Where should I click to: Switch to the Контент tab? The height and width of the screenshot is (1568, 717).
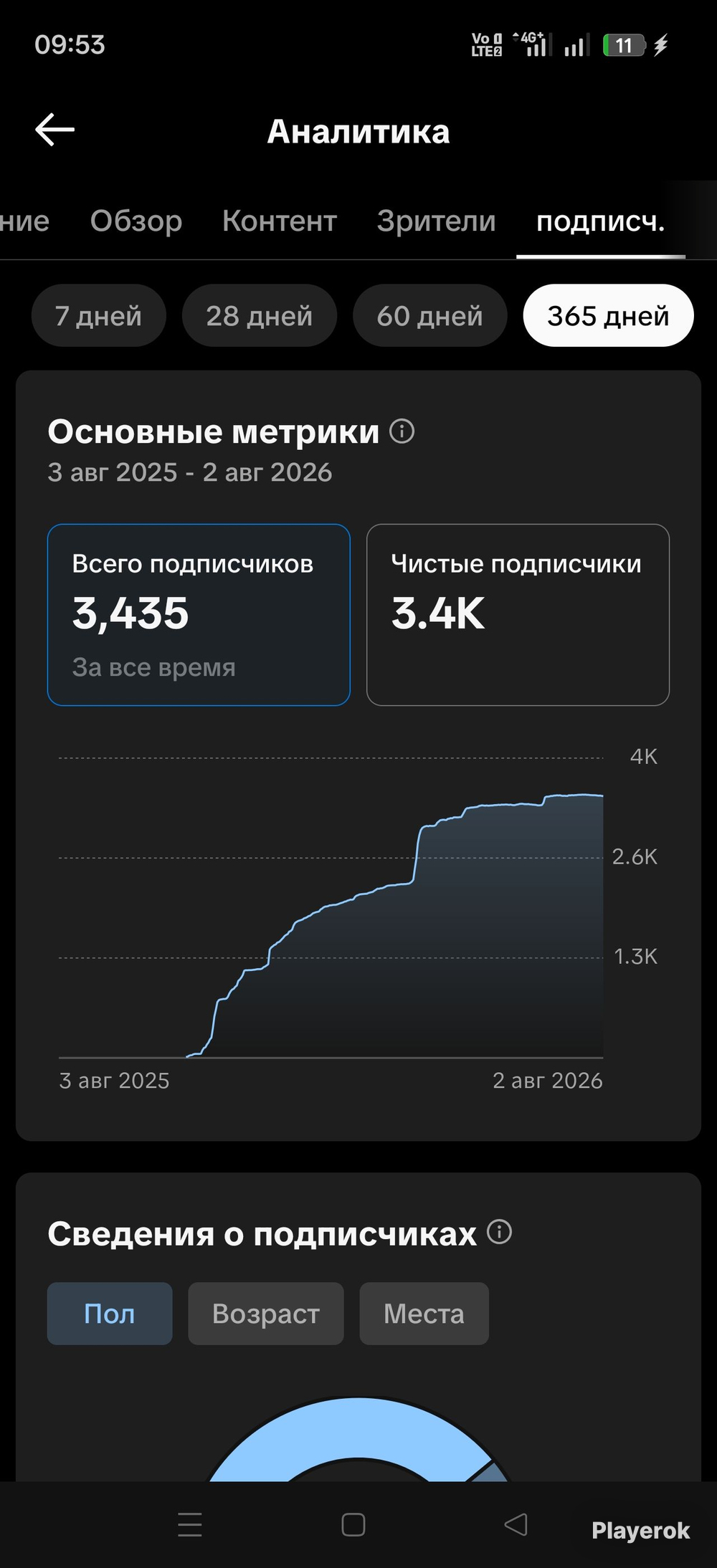(280, 221)
